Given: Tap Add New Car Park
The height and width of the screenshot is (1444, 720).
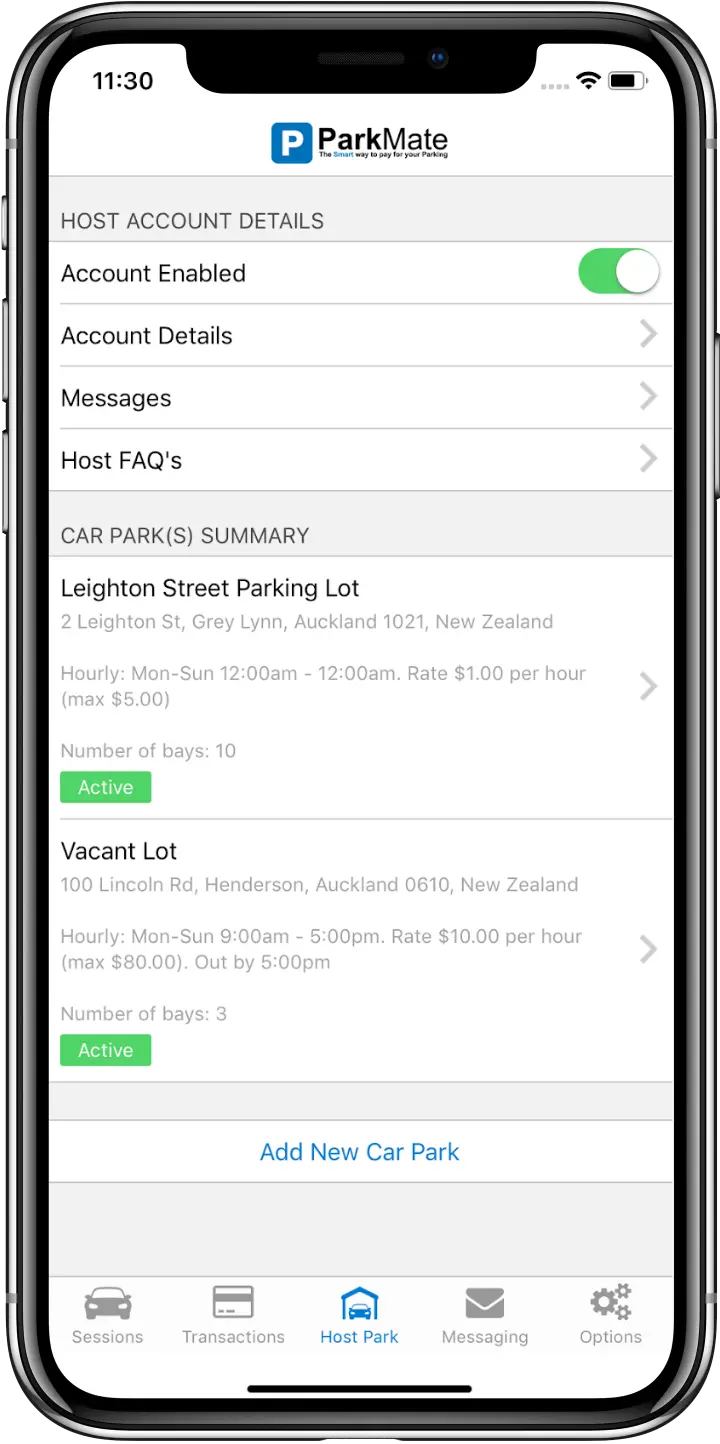Looking at the screenshot, I should tap(359, 1152).
